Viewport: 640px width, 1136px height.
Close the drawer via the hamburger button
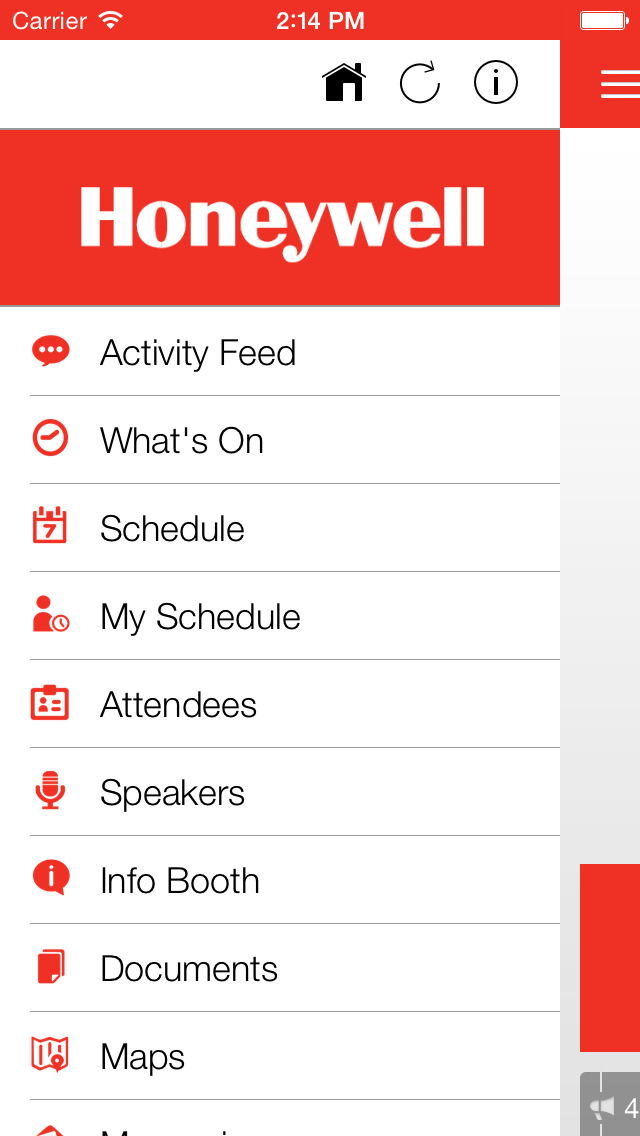(x=620, y=84)
